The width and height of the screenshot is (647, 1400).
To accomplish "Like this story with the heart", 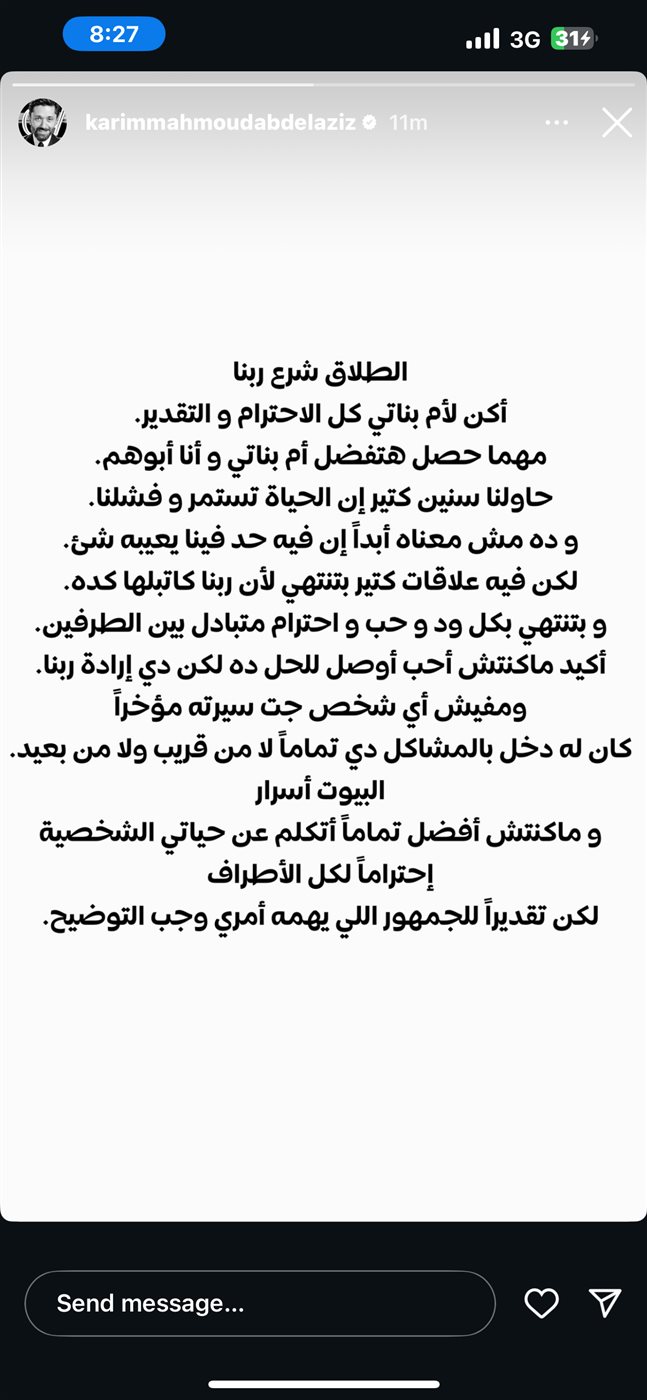I will click(x=541, y=1302).
